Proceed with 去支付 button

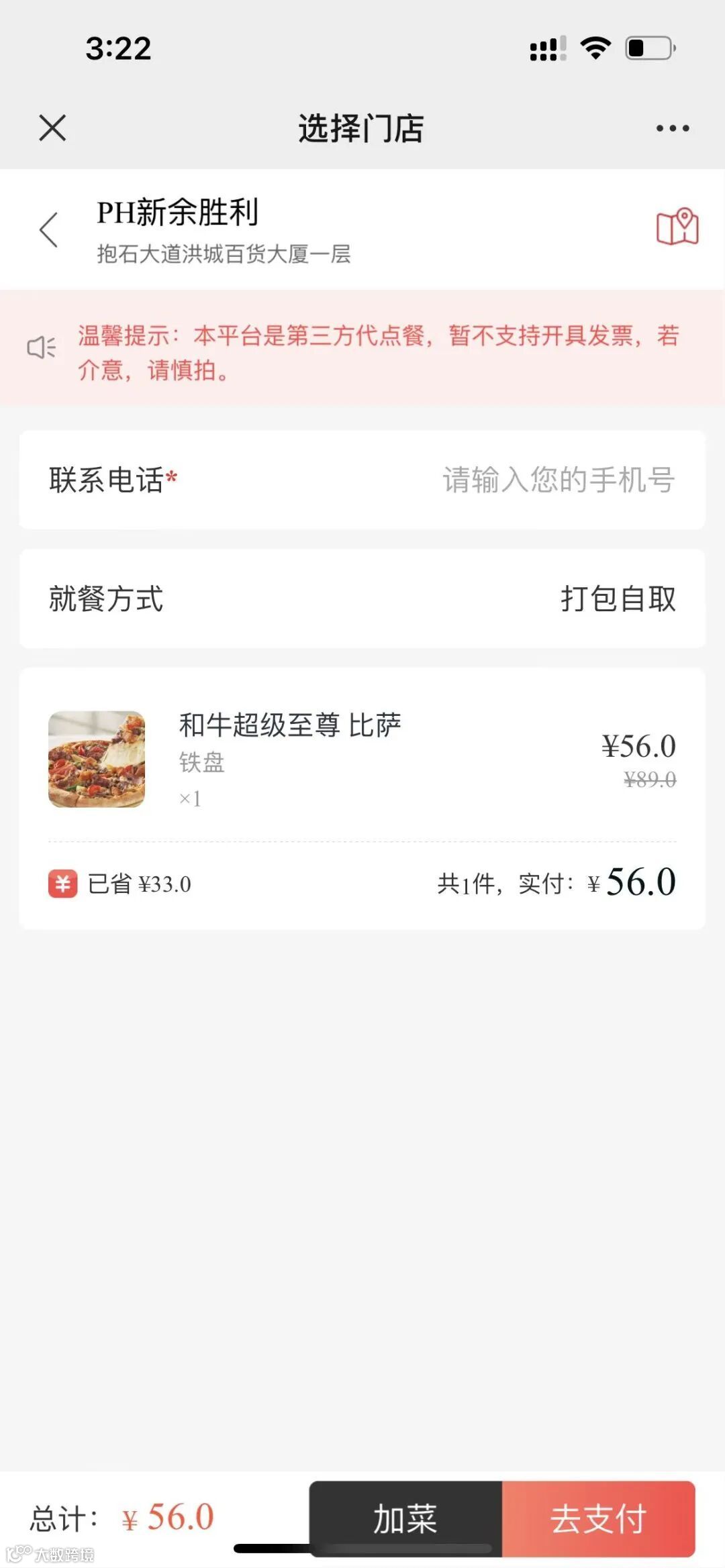pos(598,1519)
